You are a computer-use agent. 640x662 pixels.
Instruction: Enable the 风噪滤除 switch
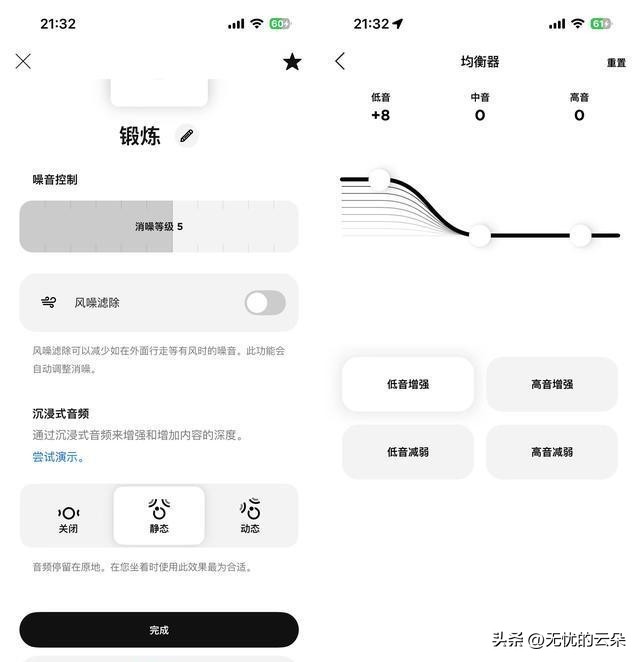point(265,302)
